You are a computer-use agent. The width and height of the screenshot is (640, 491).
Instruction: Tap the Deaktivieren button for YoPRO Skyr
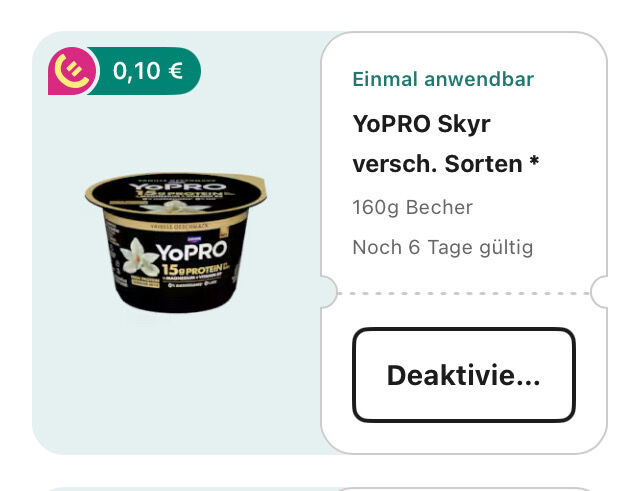pyautogui.click(x=463, y=376)
